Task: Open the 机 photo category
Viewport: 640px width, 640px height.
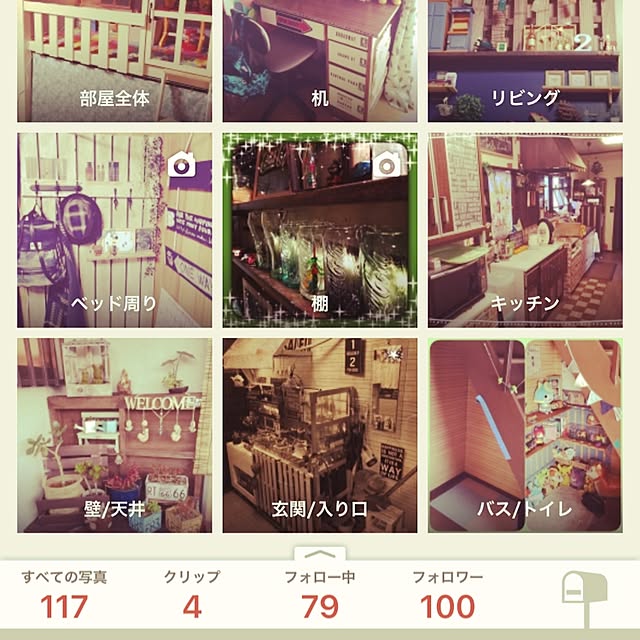Action: pyautogui.click(x=320, y=62)
